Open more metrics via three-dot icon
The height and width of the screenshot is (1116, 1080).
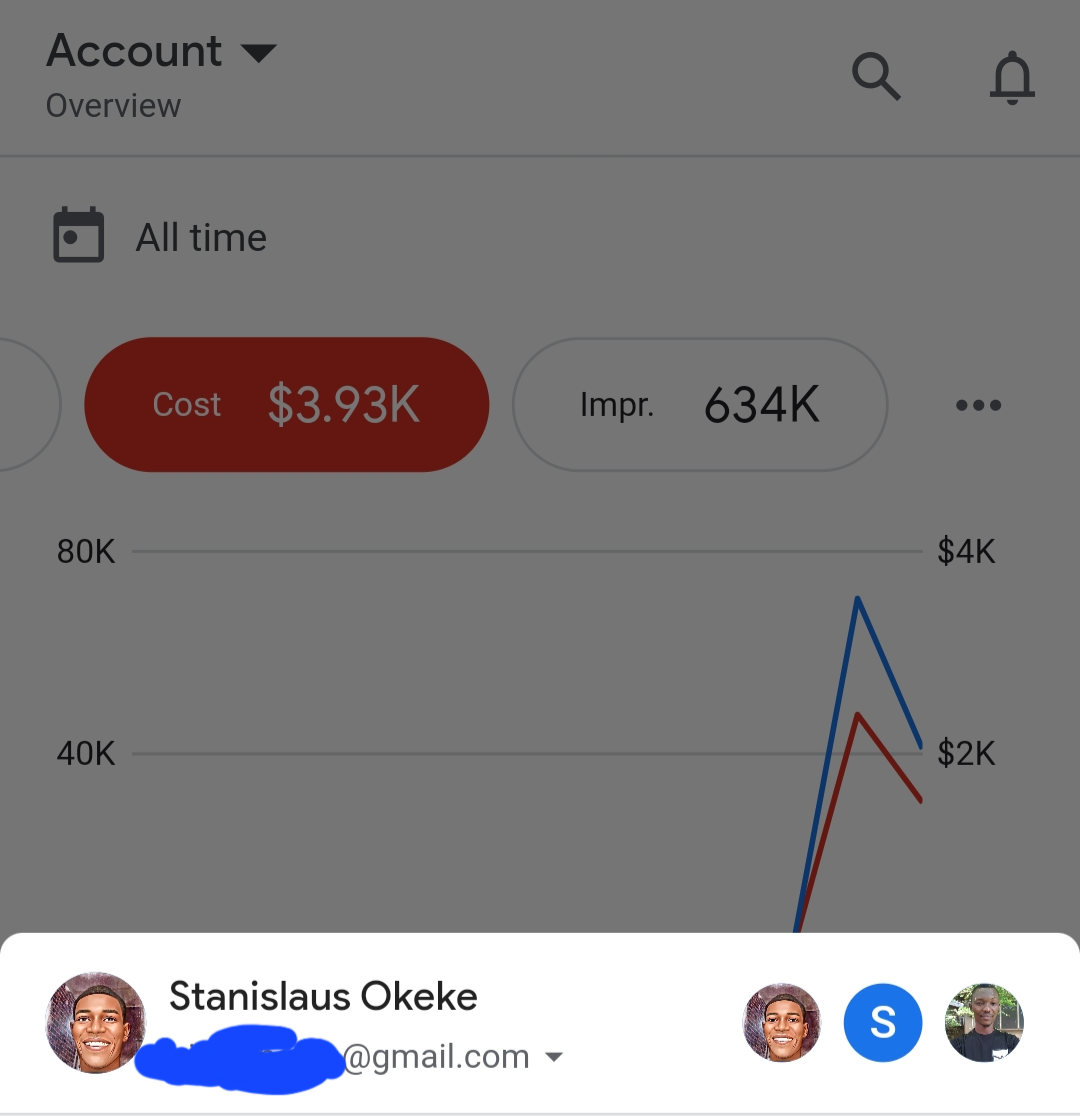pos(978,404)
